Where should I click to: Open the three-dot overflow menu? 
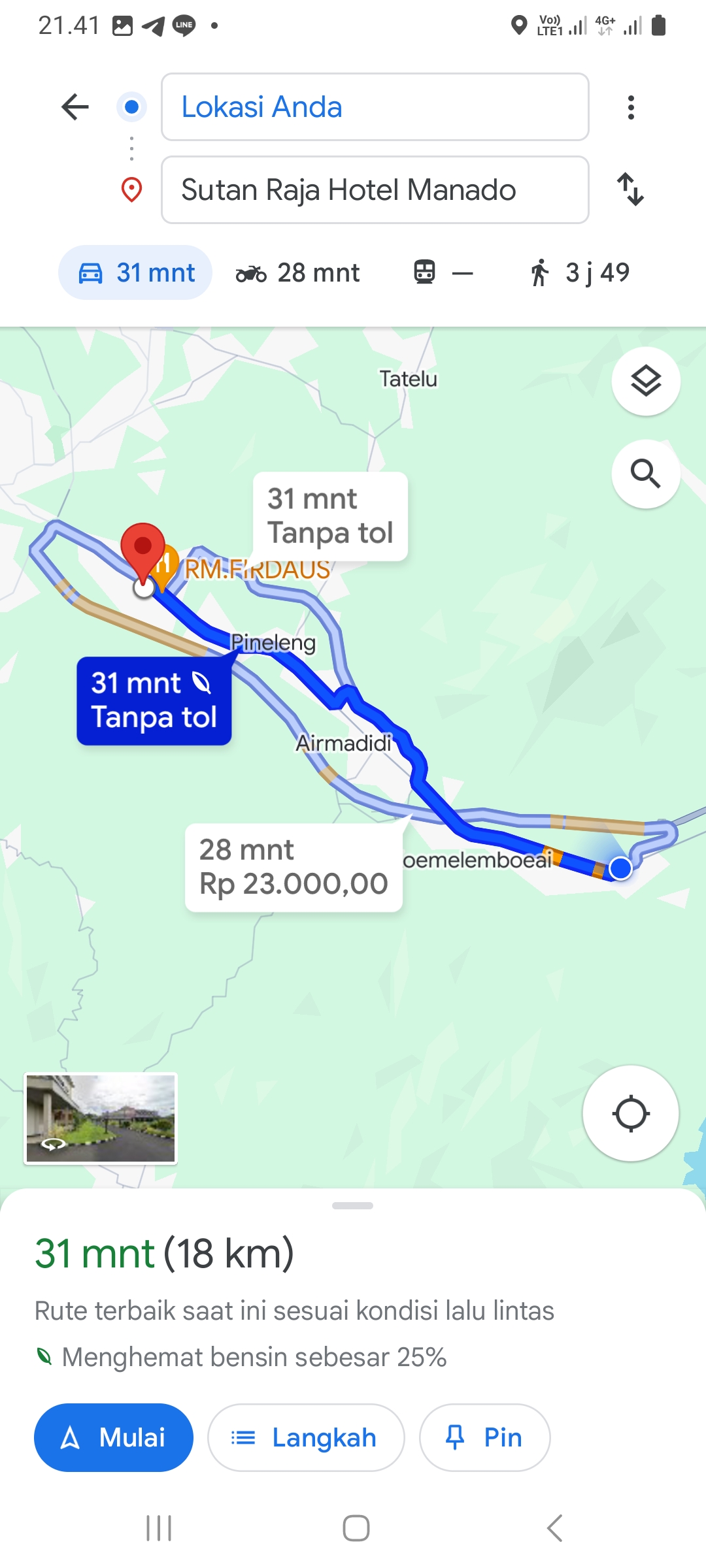click(631, 107)
